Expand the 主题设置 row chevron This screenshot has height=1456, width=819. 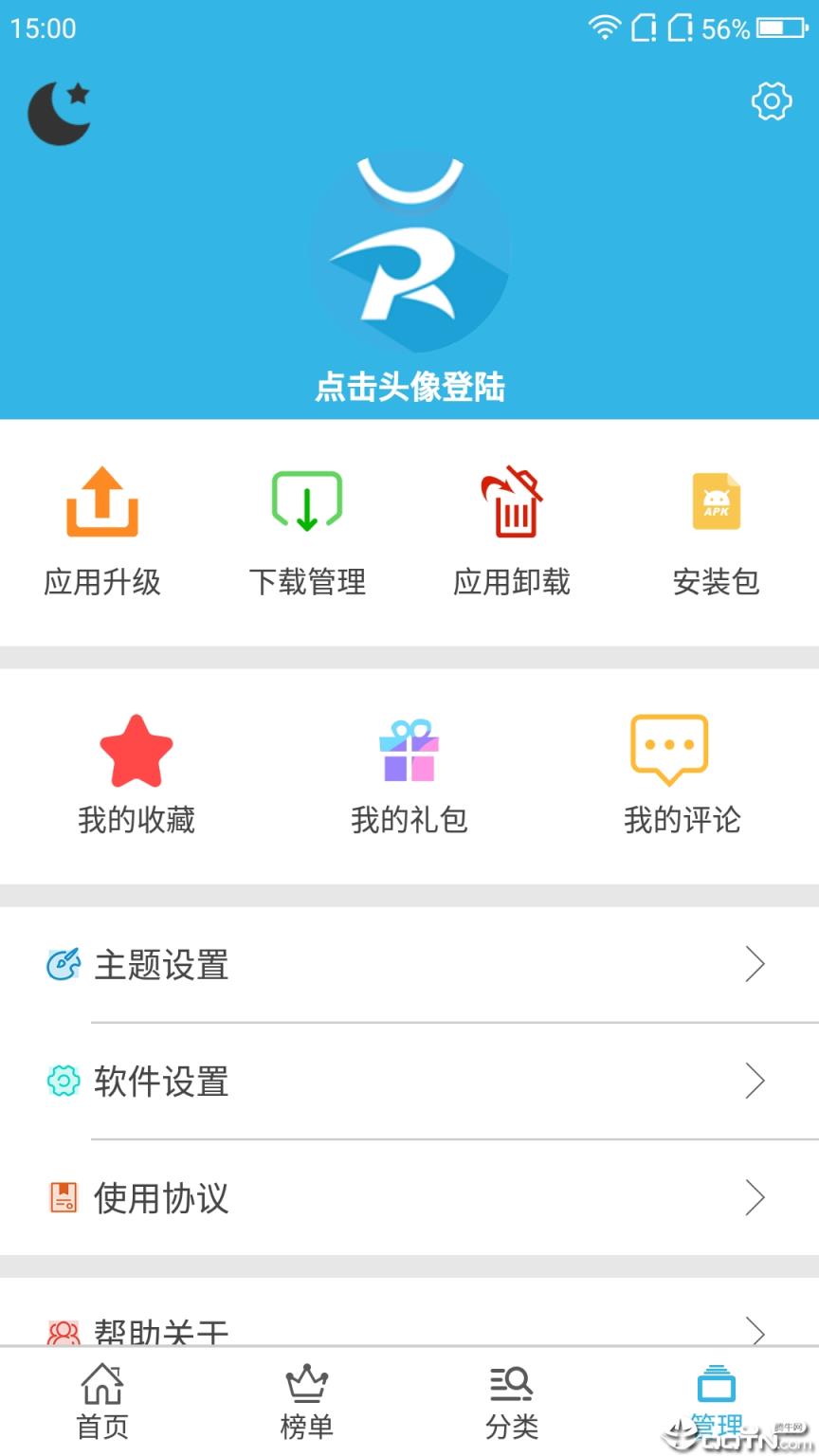coord(755,964)
